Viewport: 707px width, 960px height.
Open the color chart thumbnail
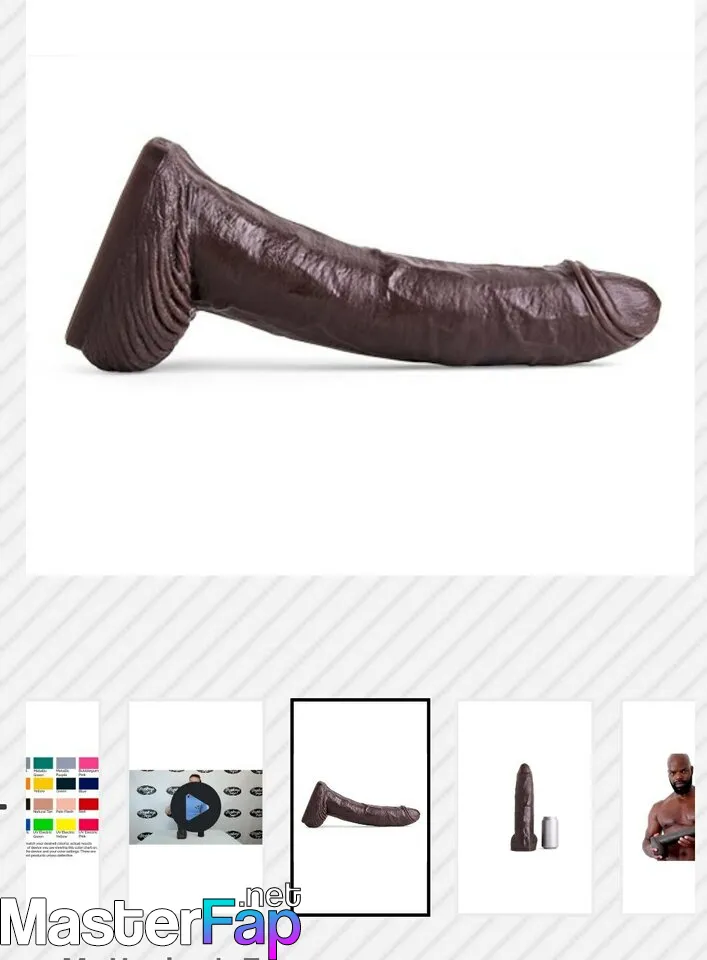point(62,806)
